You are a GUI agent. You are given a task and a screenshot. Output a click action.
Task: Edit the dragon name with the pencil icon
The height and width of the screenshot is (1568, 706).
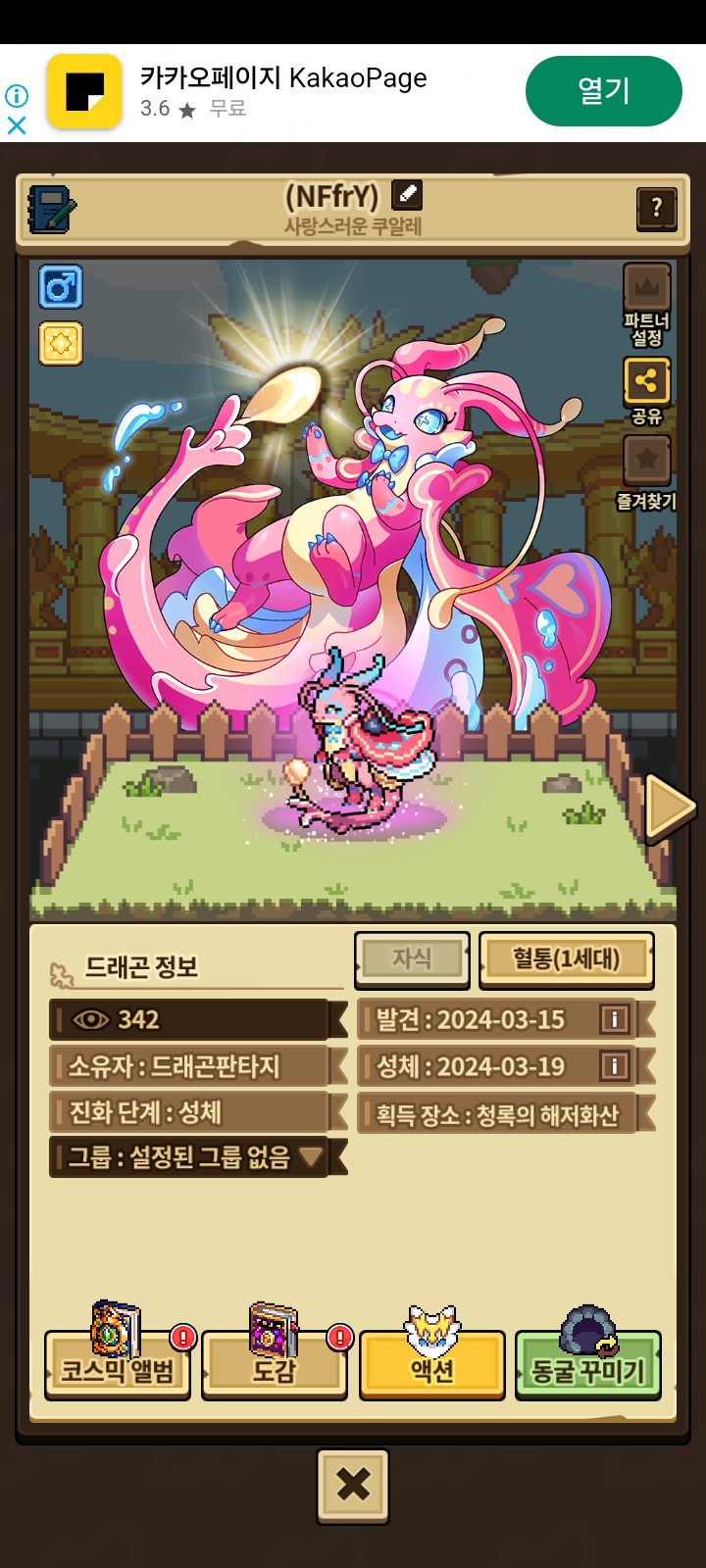click(x=407, y=195)
